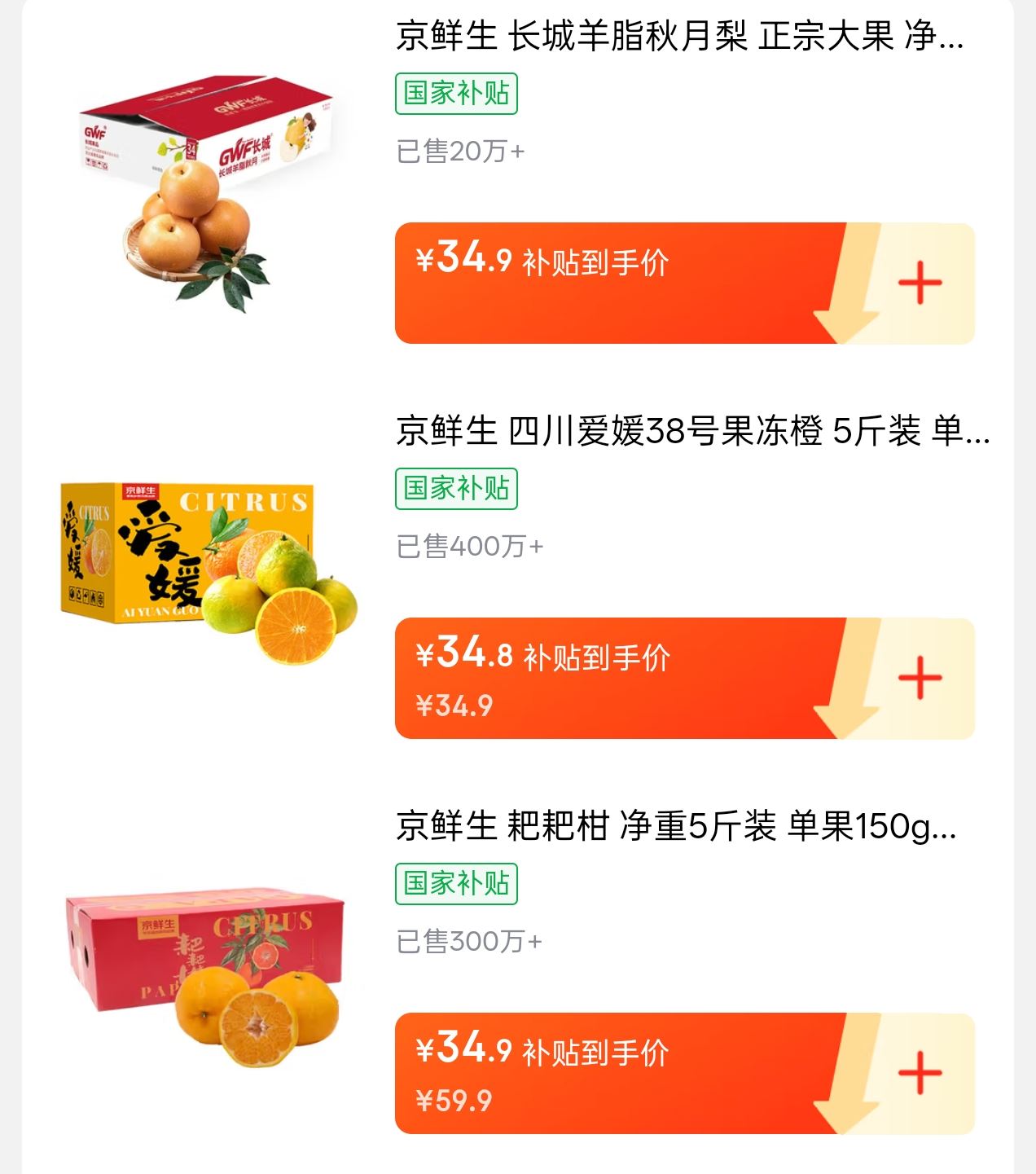View 京鲜生 长城羊脂秋月梨 product title
This screenshot has width=1036, height=1174.
tap(679, 37)
